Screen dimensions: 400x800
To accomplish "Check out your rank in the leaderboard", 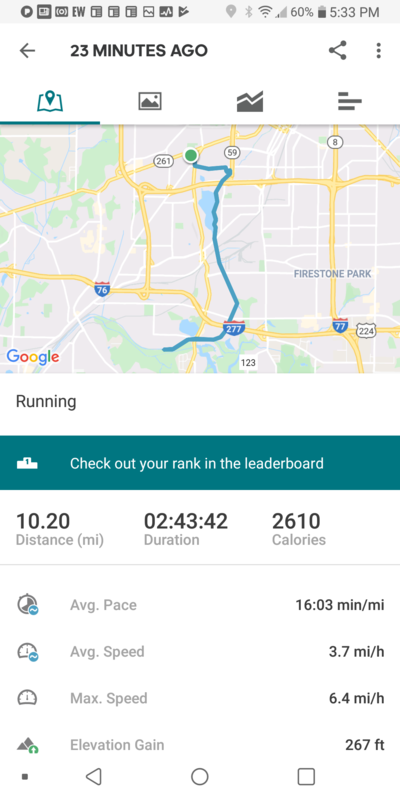I will click(200, 463).
